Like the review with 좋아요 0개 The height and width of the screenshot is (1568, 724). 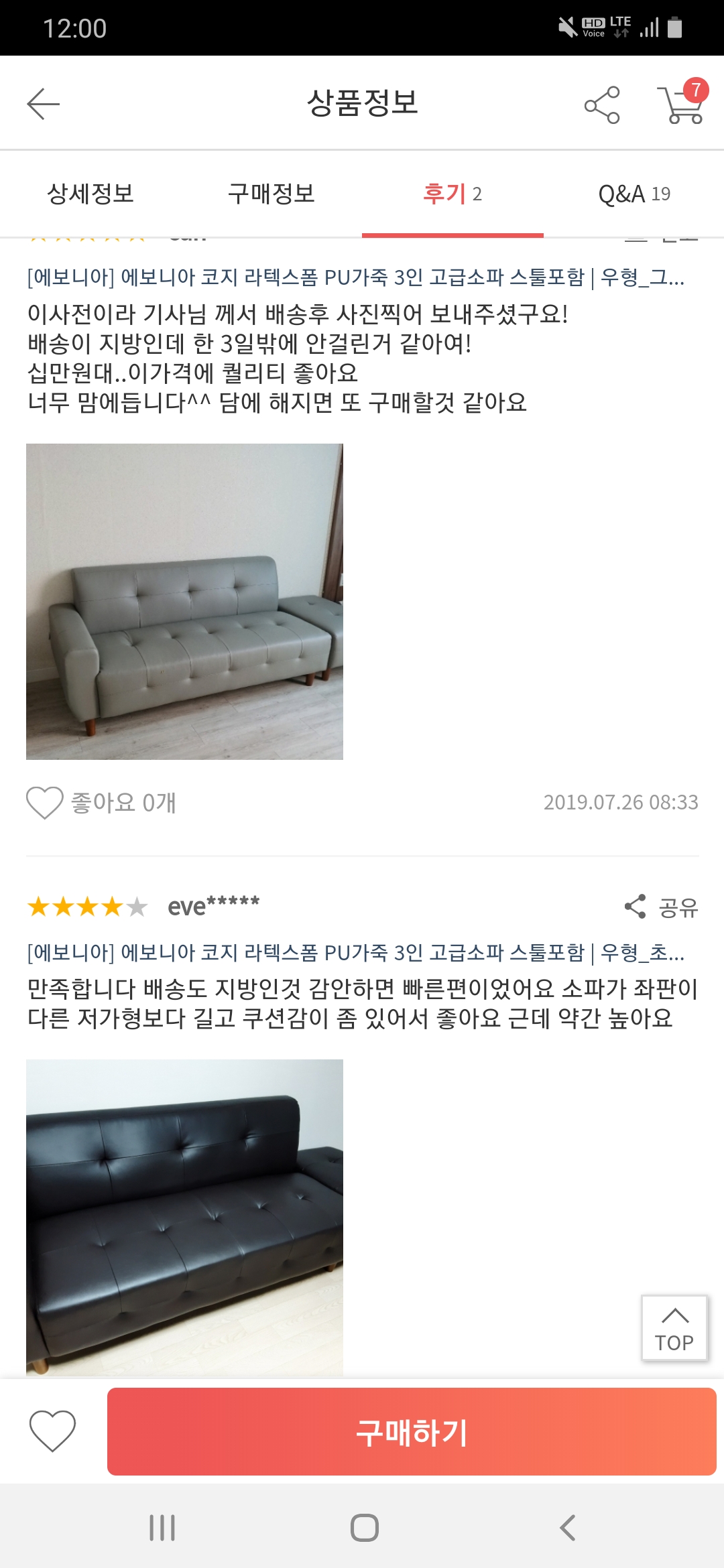tap(45, 802)
